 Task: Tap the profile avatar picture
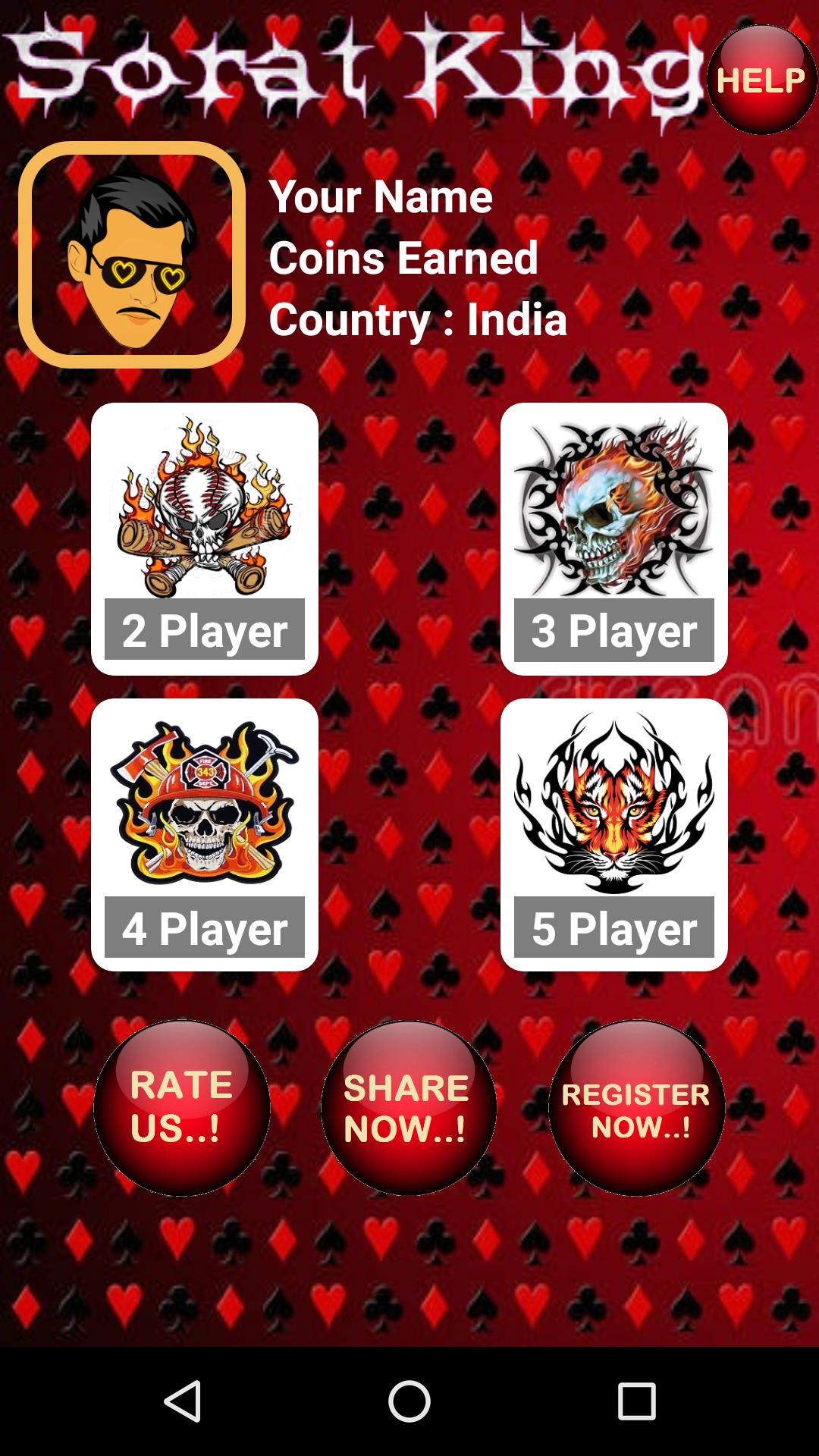(132, 255)
